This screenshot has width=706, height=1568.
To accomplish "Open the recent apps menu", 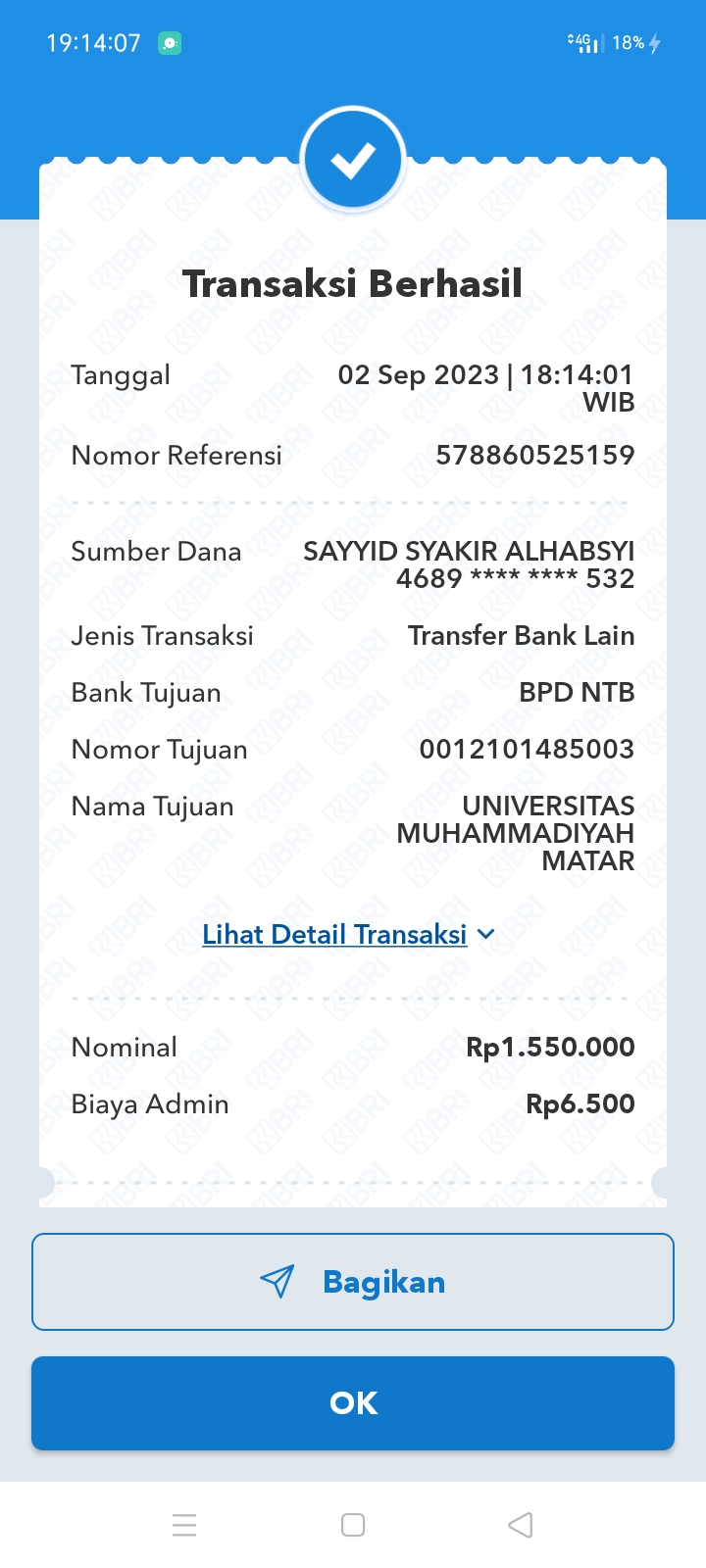I will click(x=184, y=1525).
